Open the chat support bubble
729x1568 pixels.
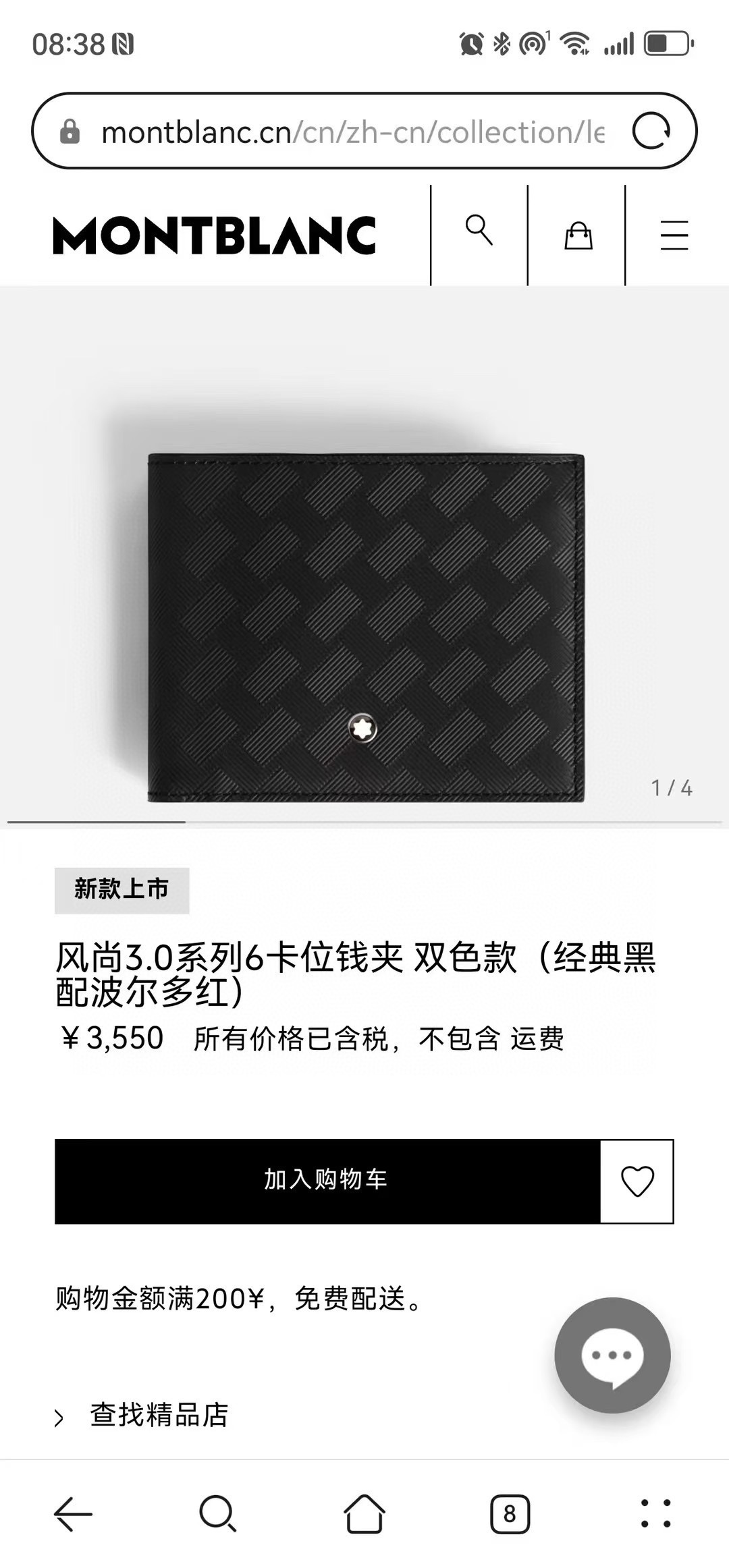[x=612, y=1355]
